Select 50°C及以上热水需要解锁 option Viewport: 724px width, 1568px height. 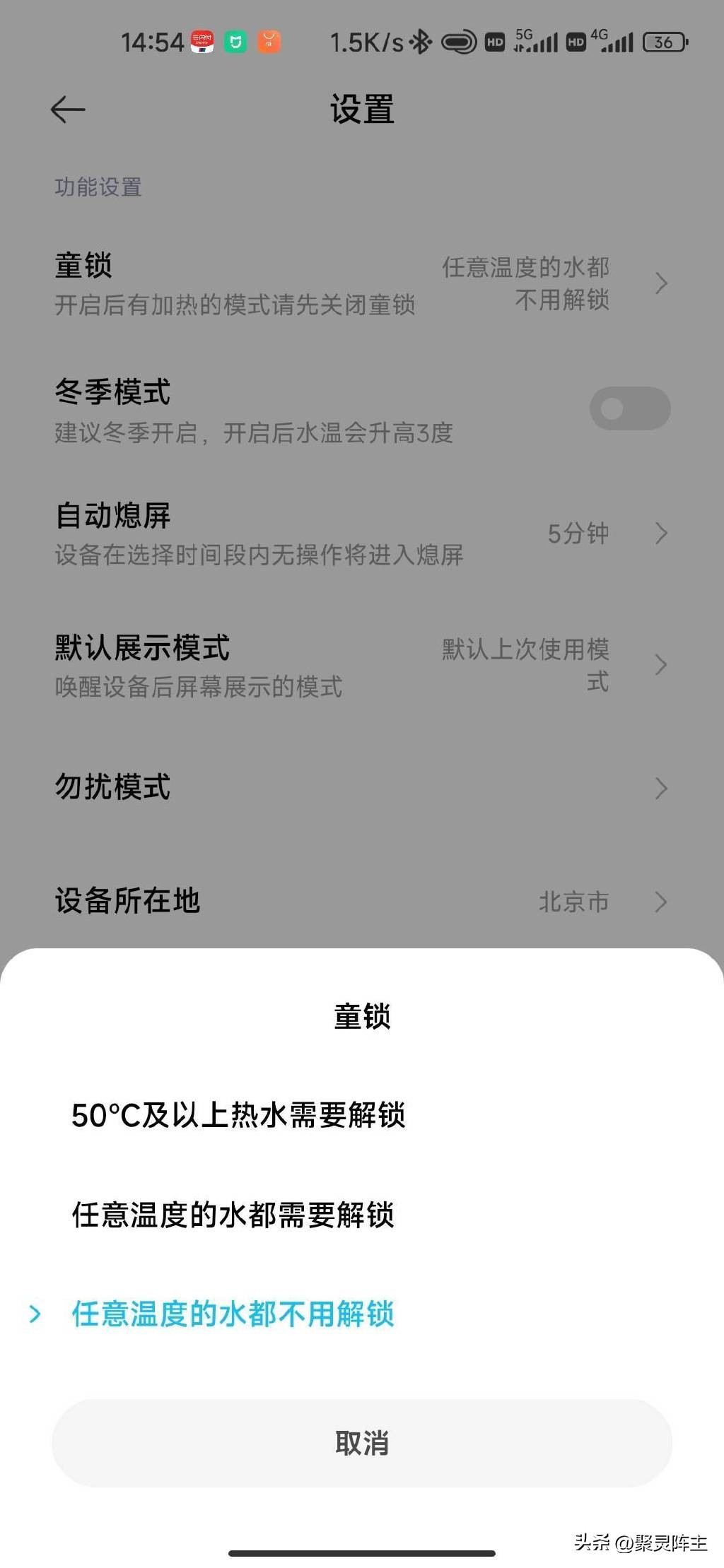(242, 1115)
